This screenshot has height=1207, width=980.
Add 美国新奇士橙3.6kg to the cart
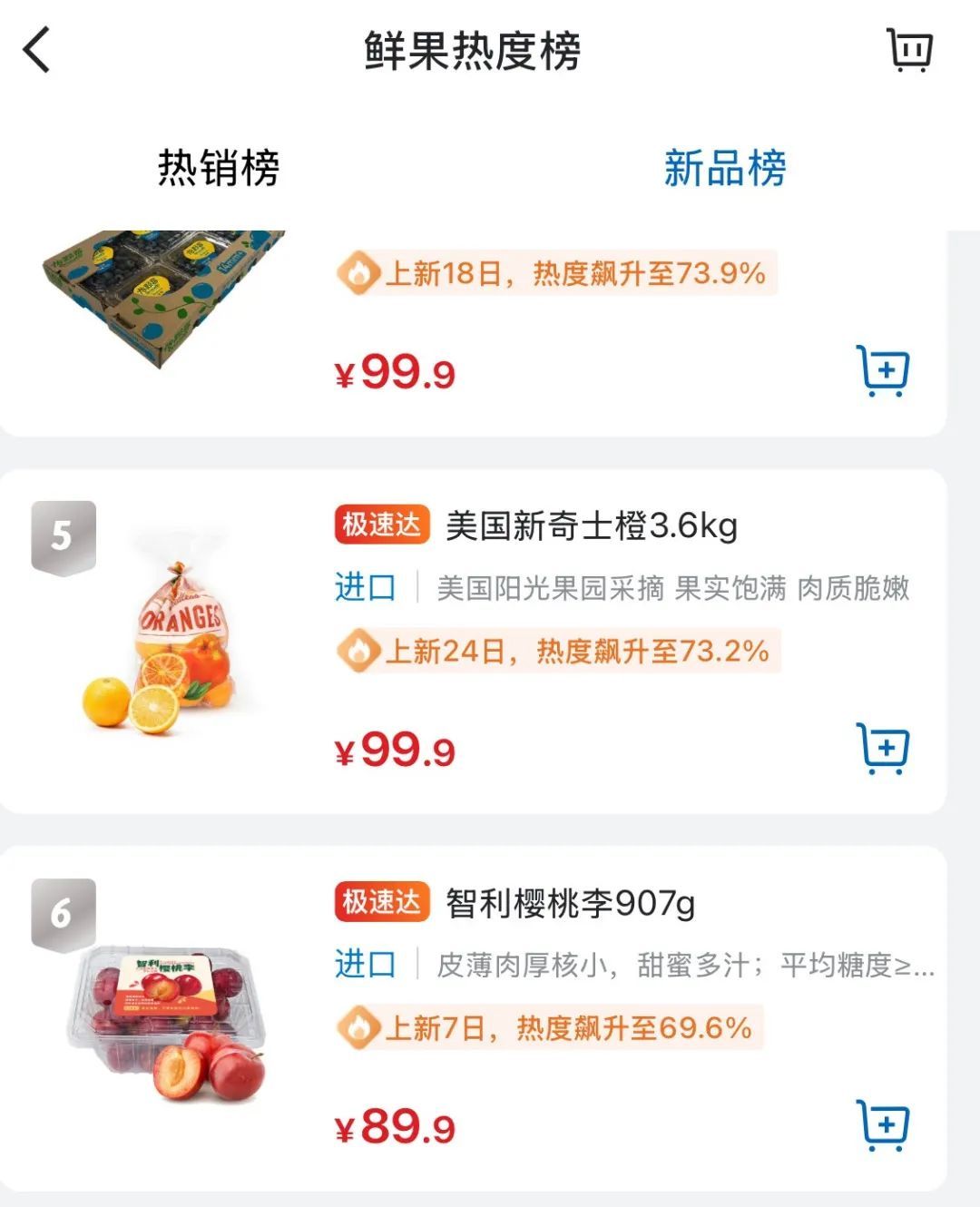click(x=881, y=749)
